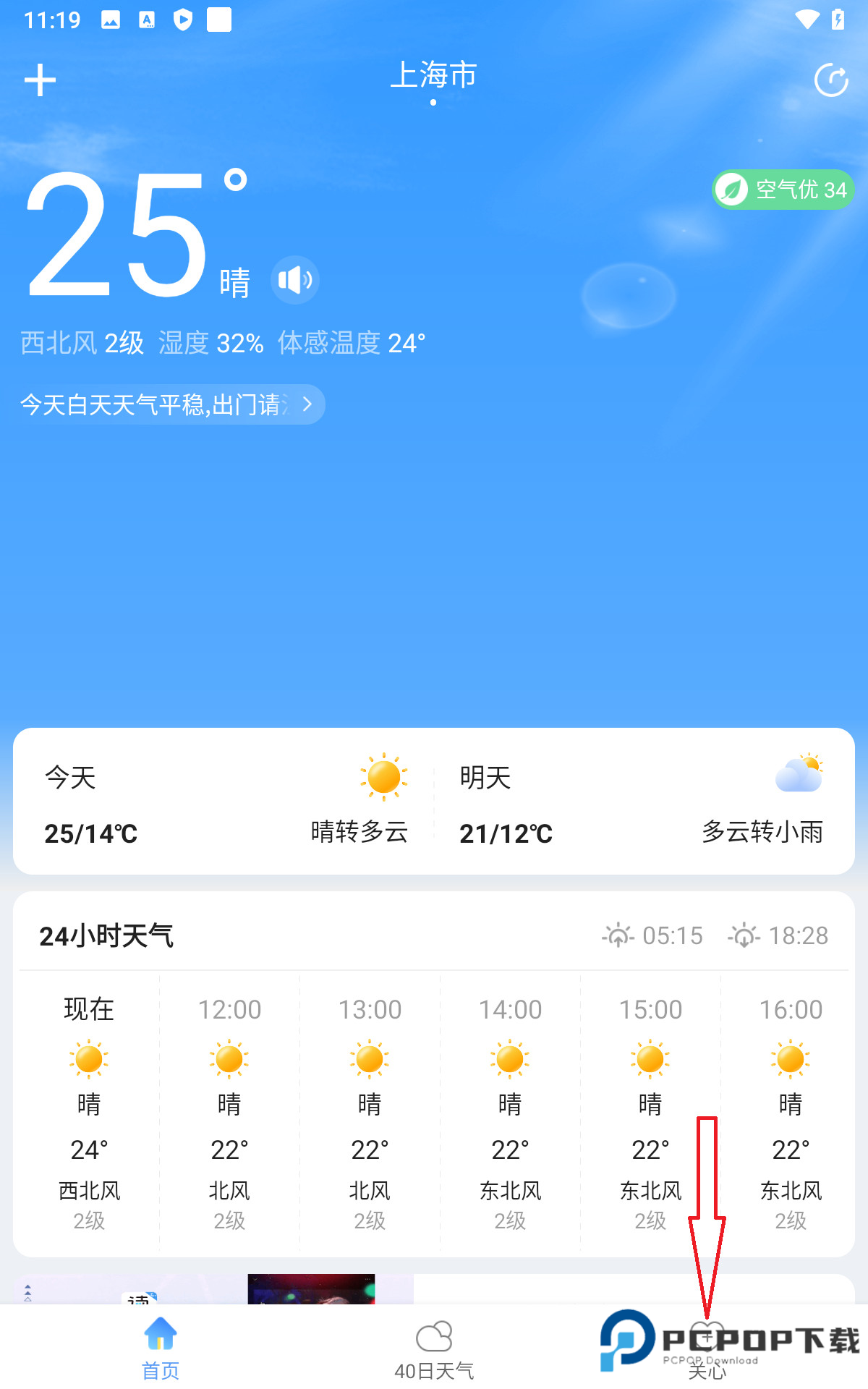Viewport: 868px width, 1389px height.
Task: Click the sunset icon beside 18:28
Action: 744,935
